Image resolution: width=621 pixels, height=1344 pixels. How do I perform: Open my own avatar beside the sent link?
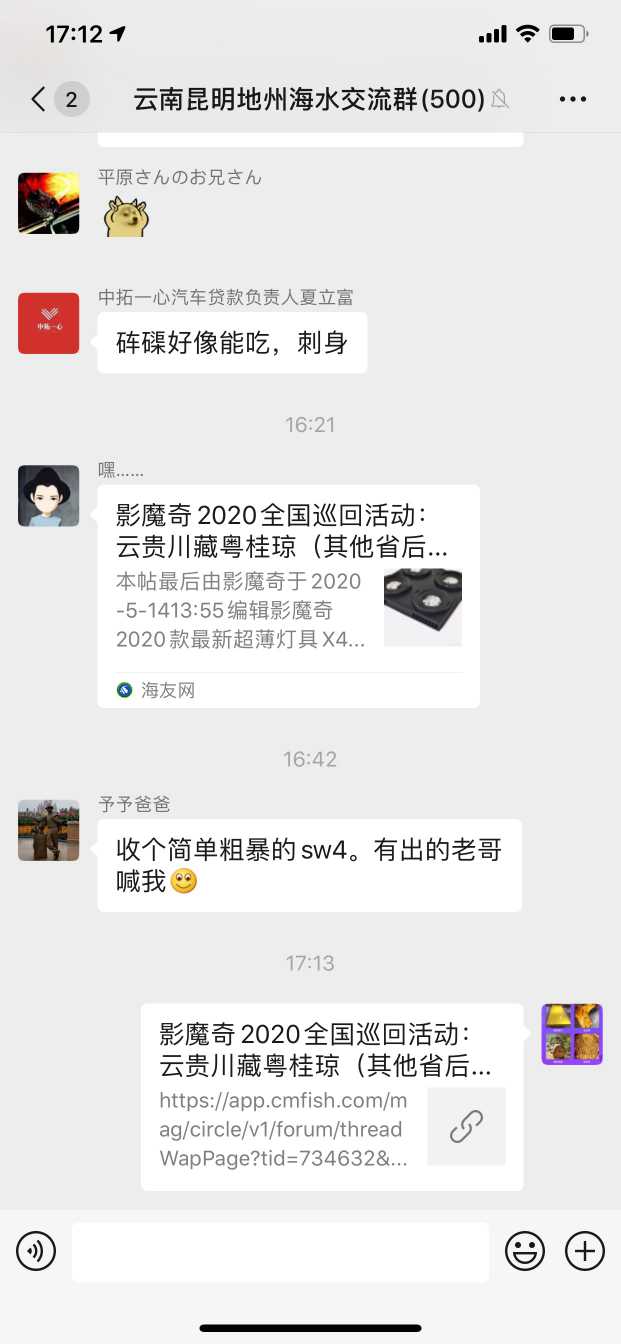tap(572, 1034)
